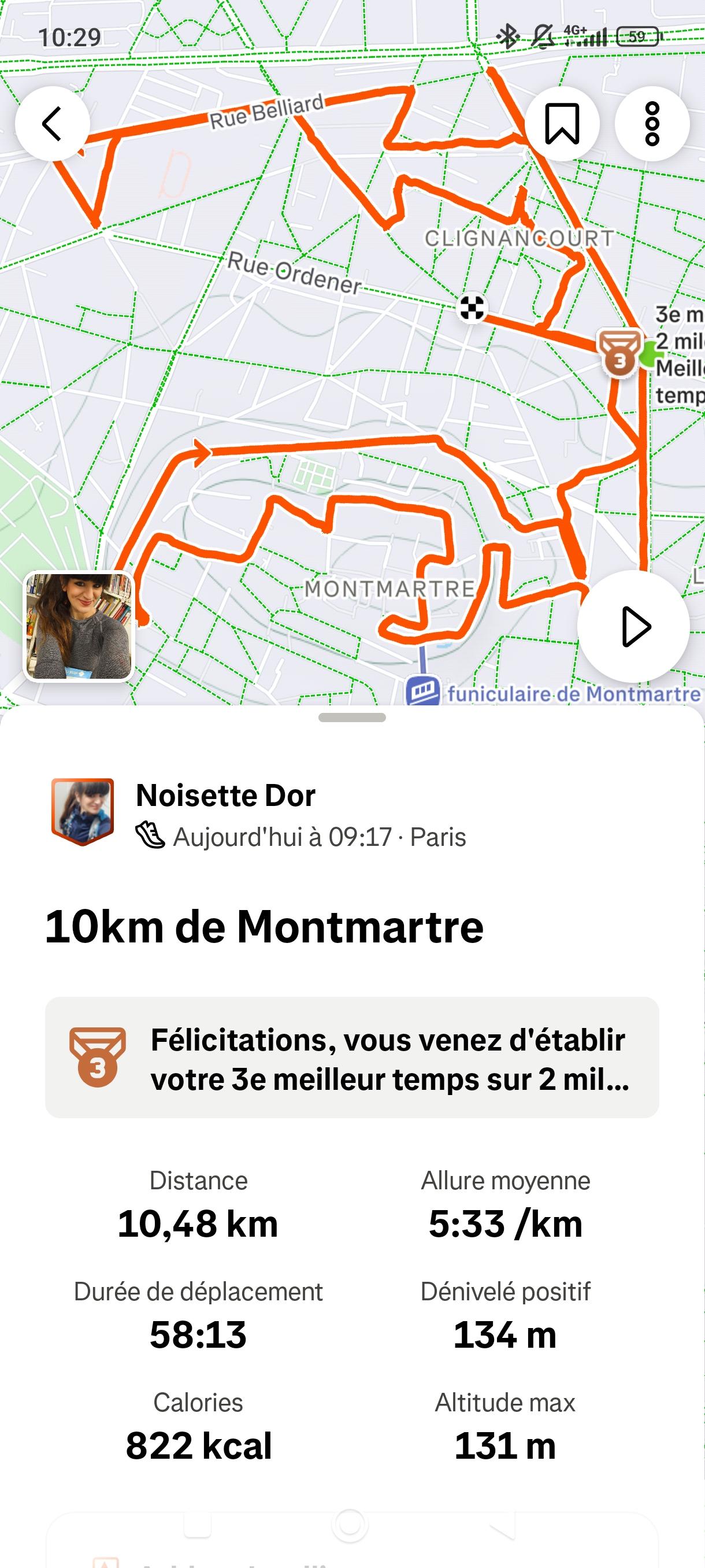The width and height of the screenshot is (705, 1568).
Task: Play the route flyover animation
Action: click(x=633, y=626)
